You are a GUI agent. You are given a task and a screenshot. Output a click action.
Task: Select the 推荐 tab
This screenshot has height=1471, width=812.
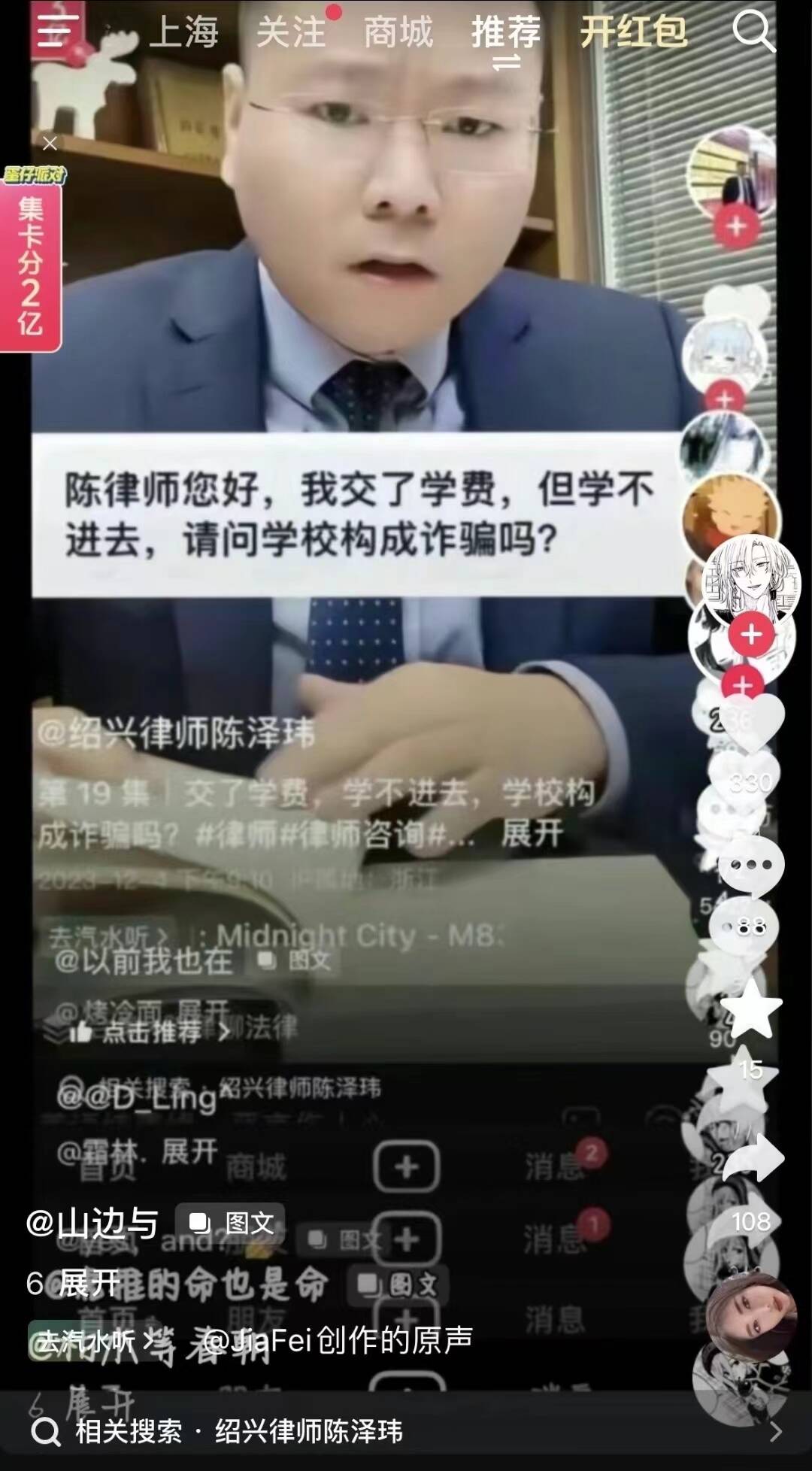coord(506,32)
